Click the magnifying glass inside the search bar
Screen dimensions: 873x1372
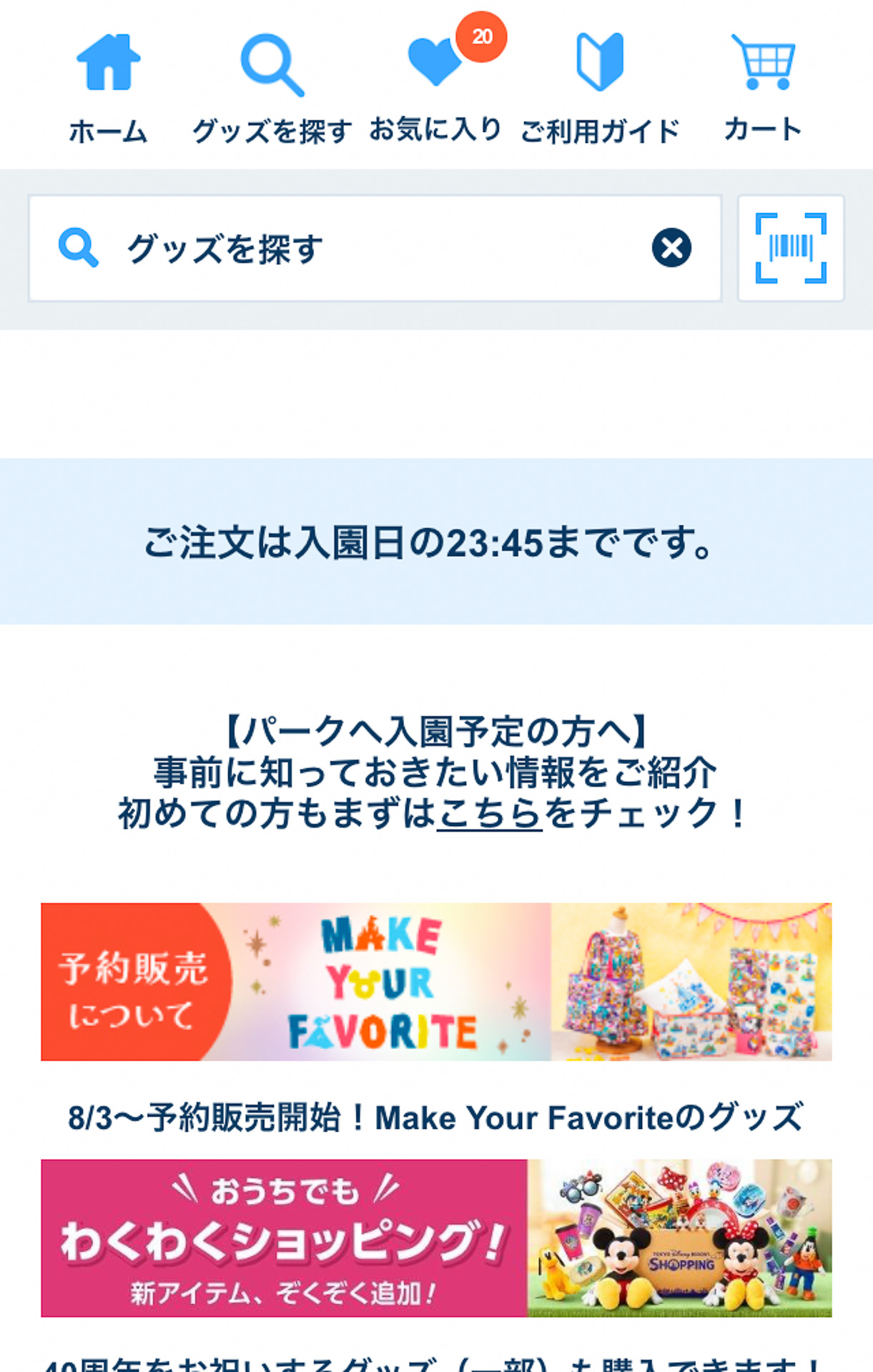tap(79, 248)
